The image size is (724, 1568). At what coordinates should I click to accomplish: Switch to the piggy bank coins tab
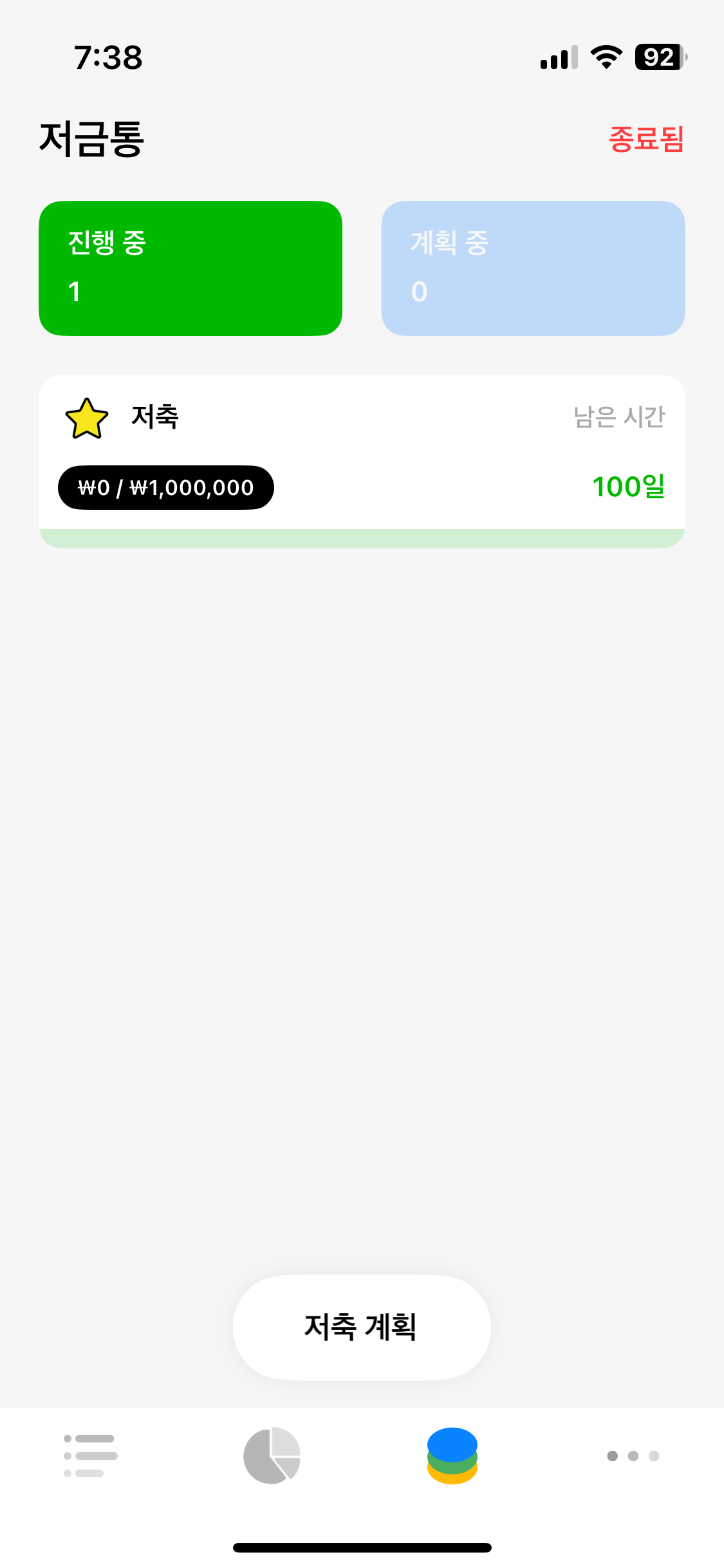[452, 1456]
